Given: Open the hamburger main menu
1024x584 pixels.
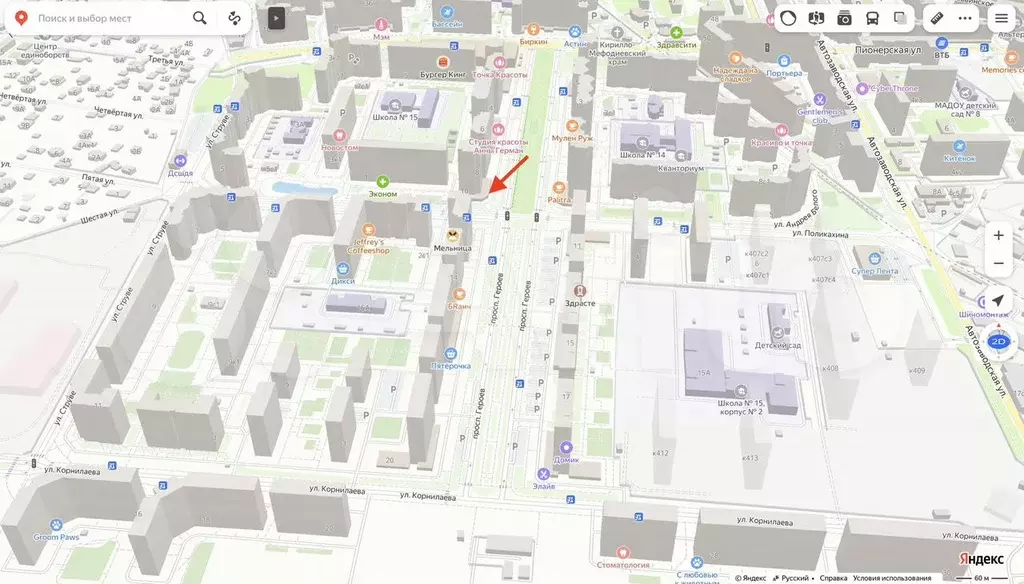Looking at the screenshot, I should pos(1000,18).
